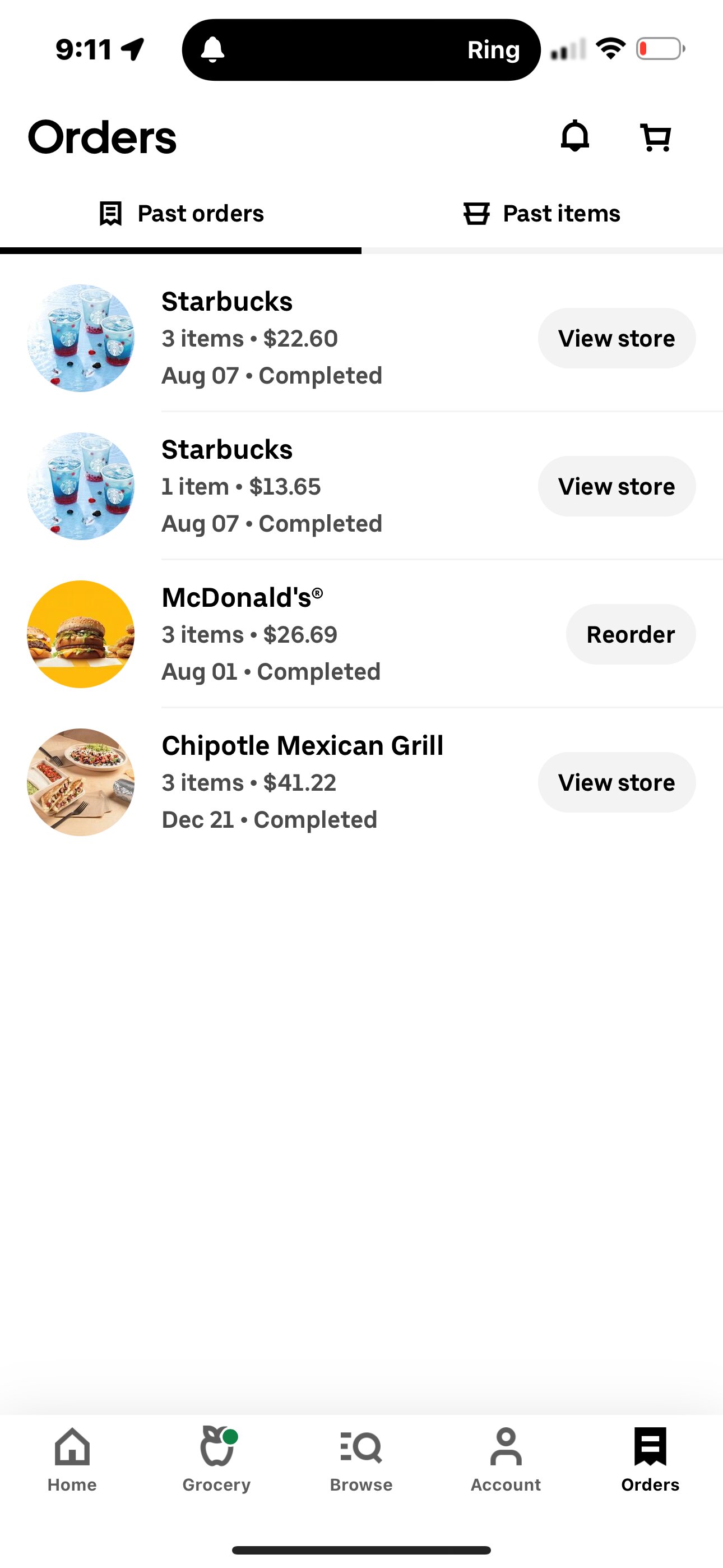This screenshot has width=723, height=1568.
Task: Reorder the McDonald's order
Action: click(x=630, y=634)
